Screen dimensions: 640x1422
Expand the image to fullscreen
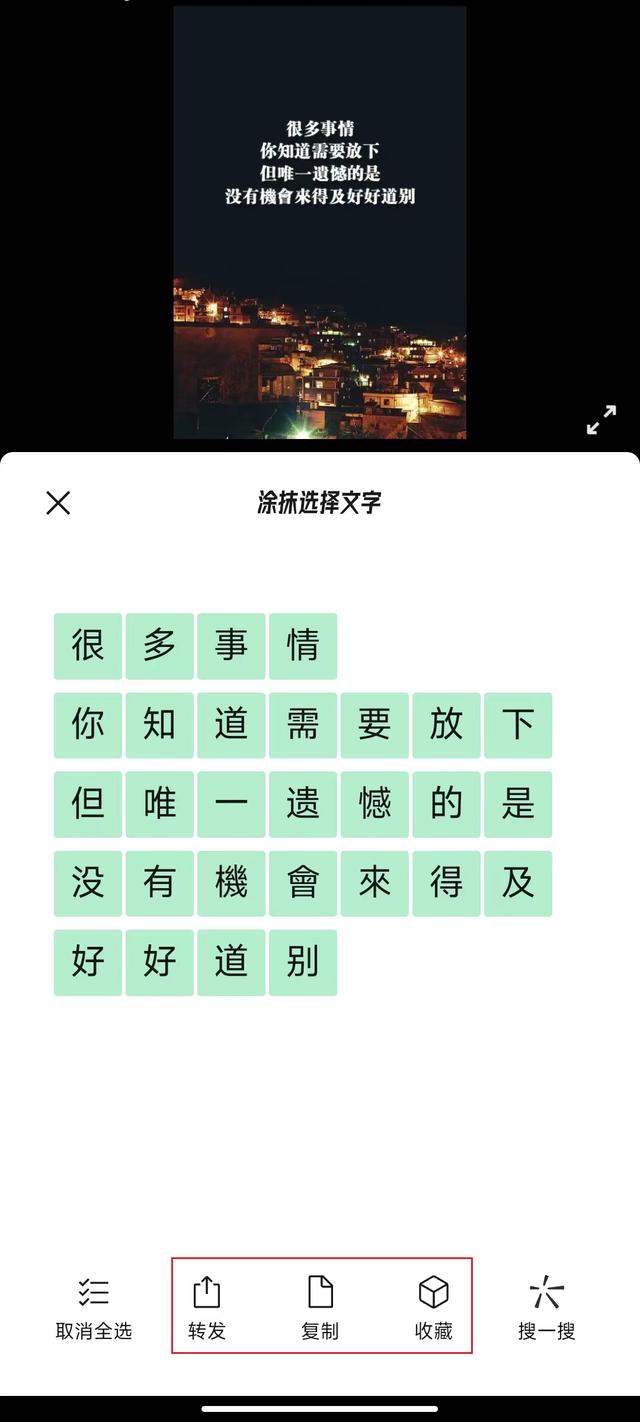[x=601, y=419]
